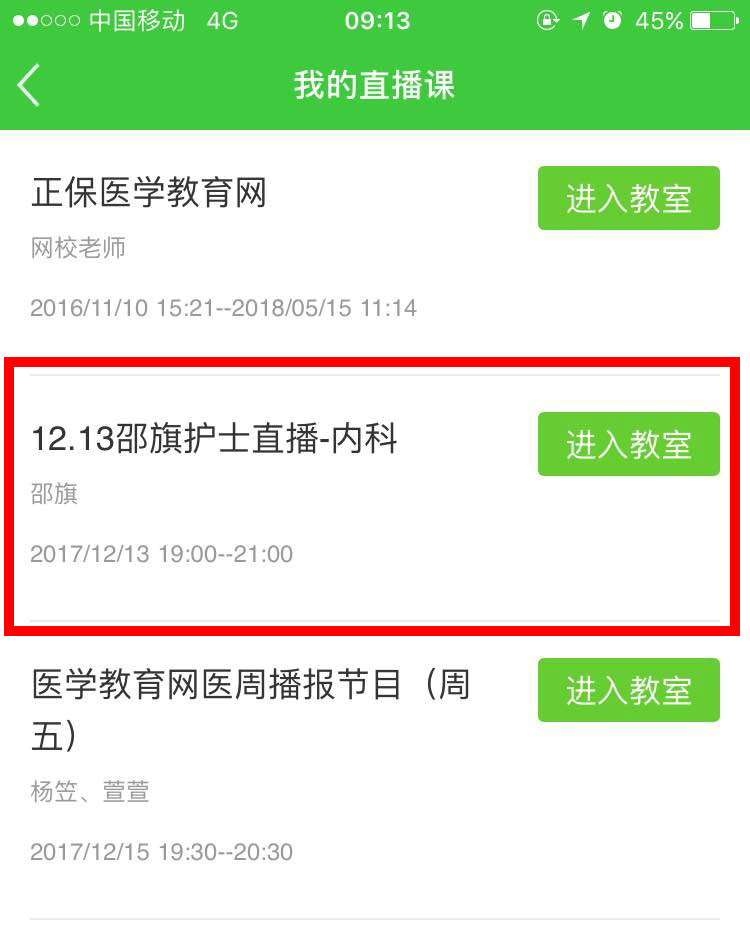Image resolution: width=750 pixels, height=939 pixels.
Task: Tap 进入教室 for 正保医学教育网 course
Action: pos(628,198)
